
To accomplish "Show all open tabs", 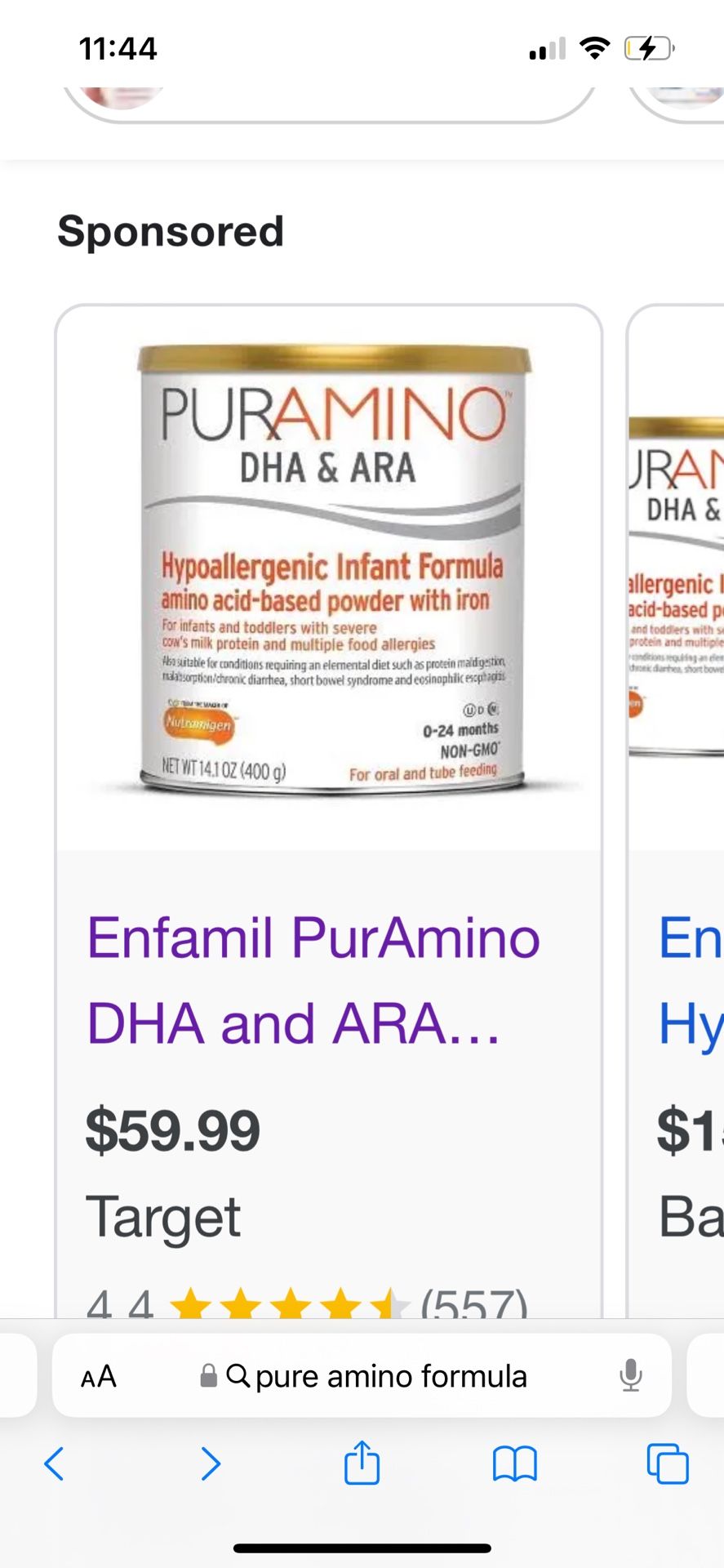I will pyautogui.click(x=667, y=1463).
